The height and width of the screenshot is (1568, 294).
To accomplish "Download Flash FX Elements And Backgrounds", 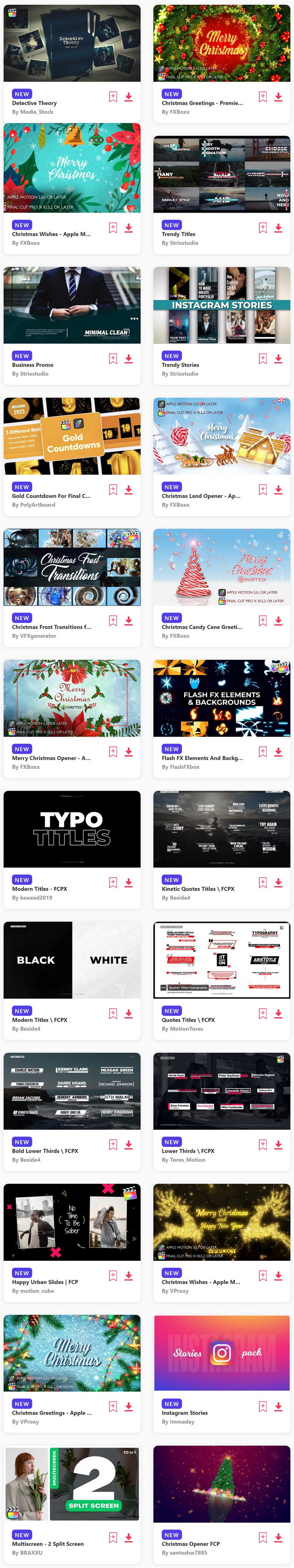I will click(278, 751).
